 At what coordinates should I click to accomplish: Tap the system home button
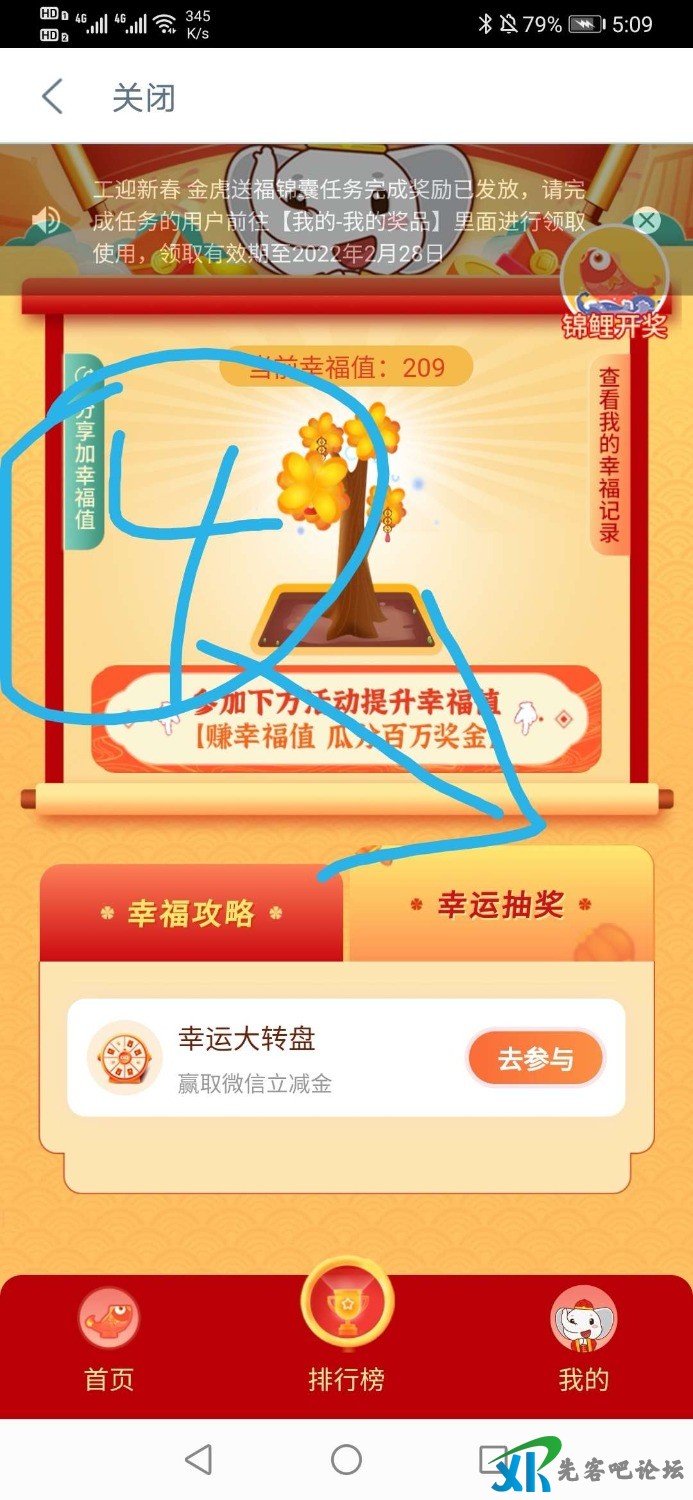tap(346, 1460)
